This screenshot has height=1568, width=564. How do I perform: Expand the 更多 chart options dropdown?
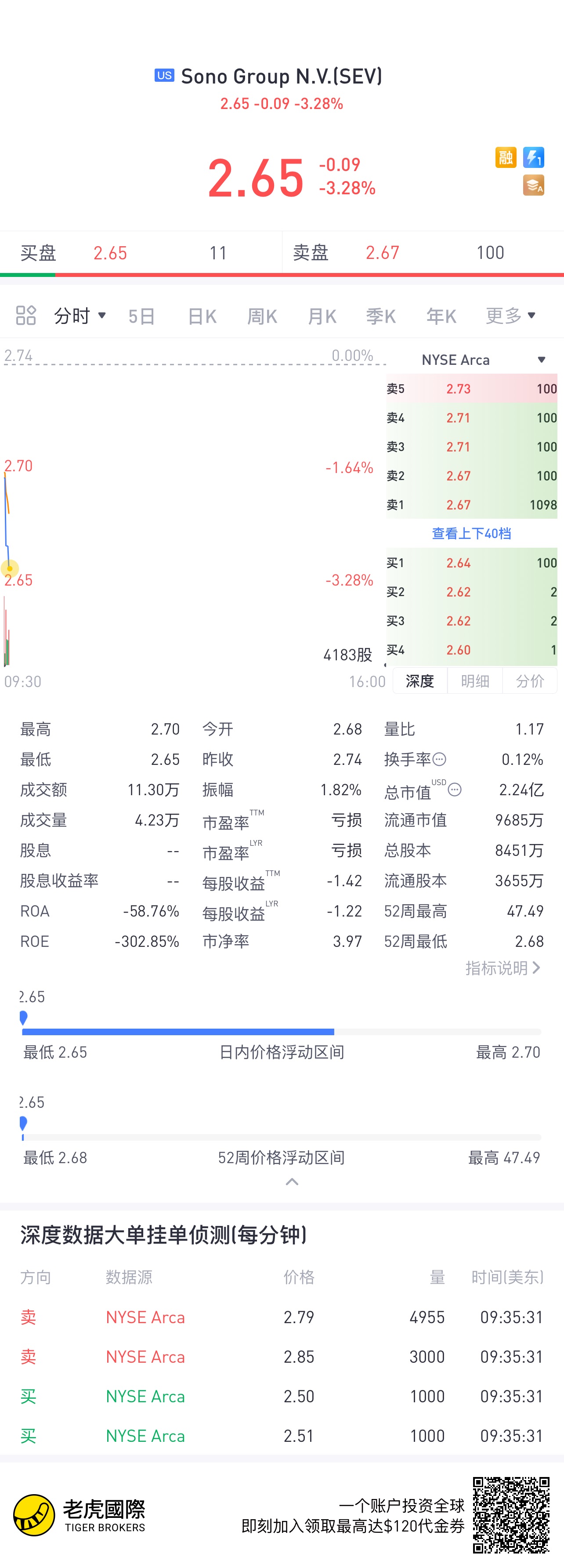coord(511,315)
